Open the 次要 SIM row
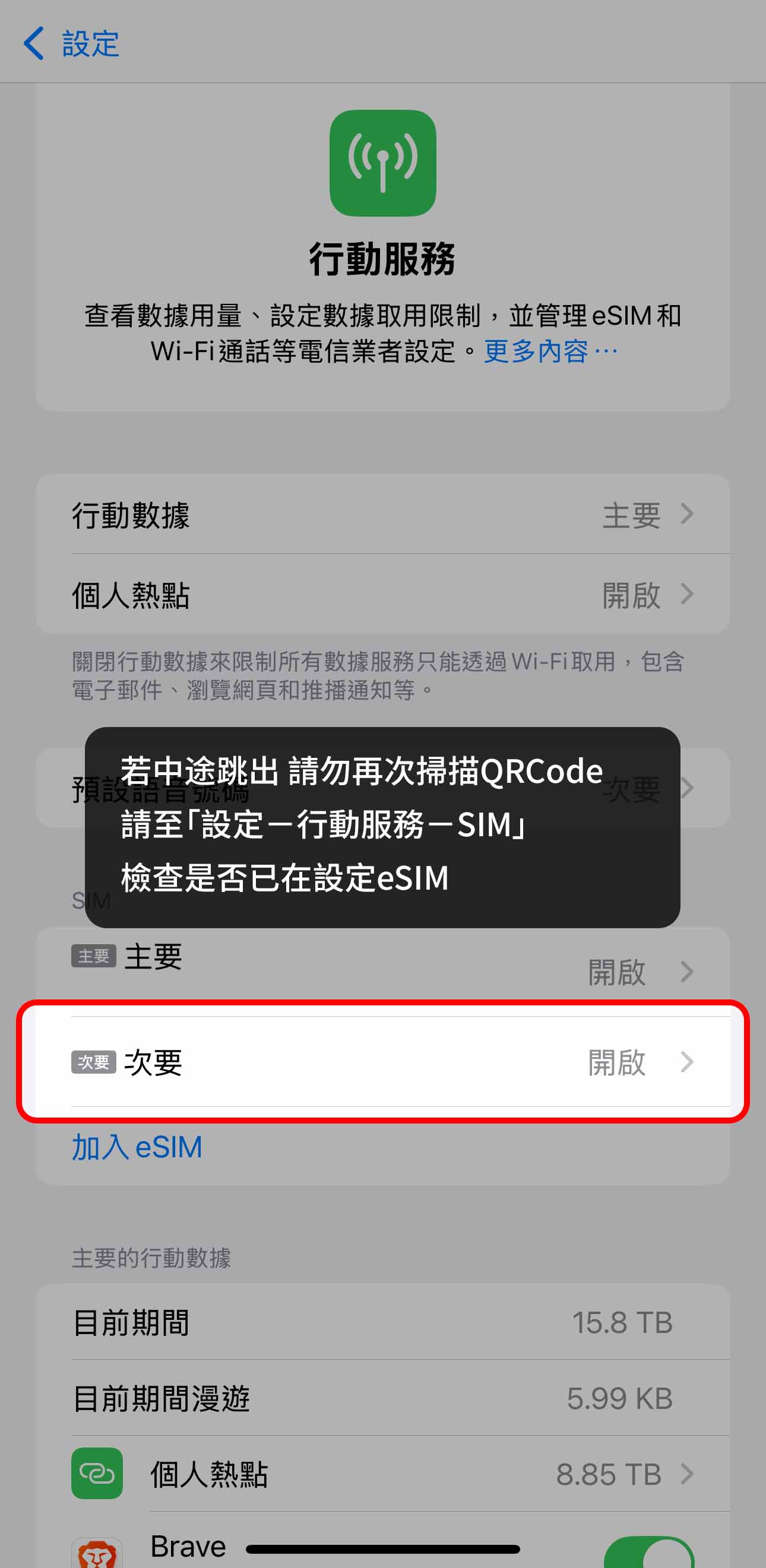This screenshot has width=766, height=1568. [382, 1062]
